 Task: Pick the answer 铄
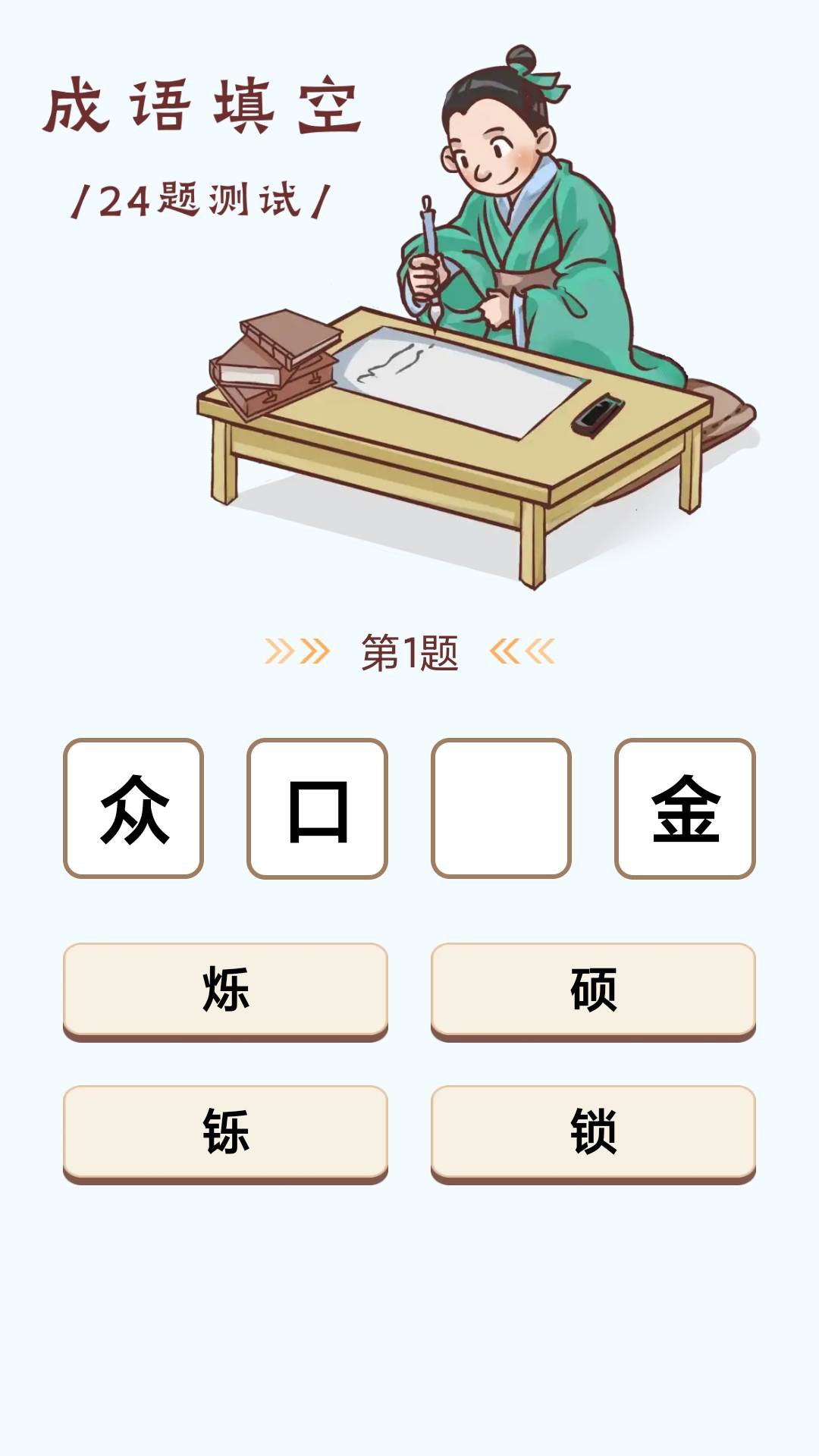click(x=225, y=1132)
